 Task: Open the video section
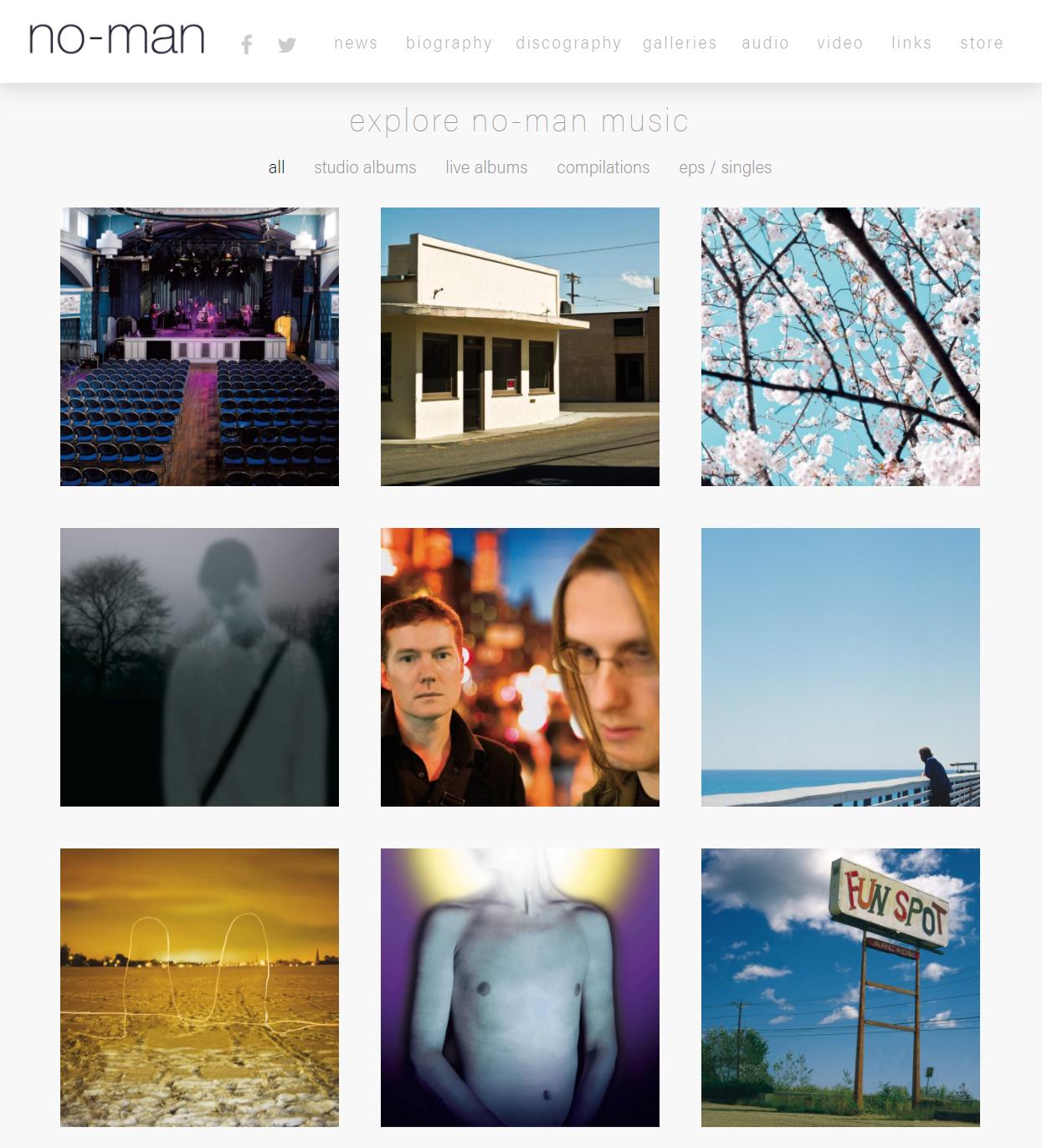[x=839, y=43]
